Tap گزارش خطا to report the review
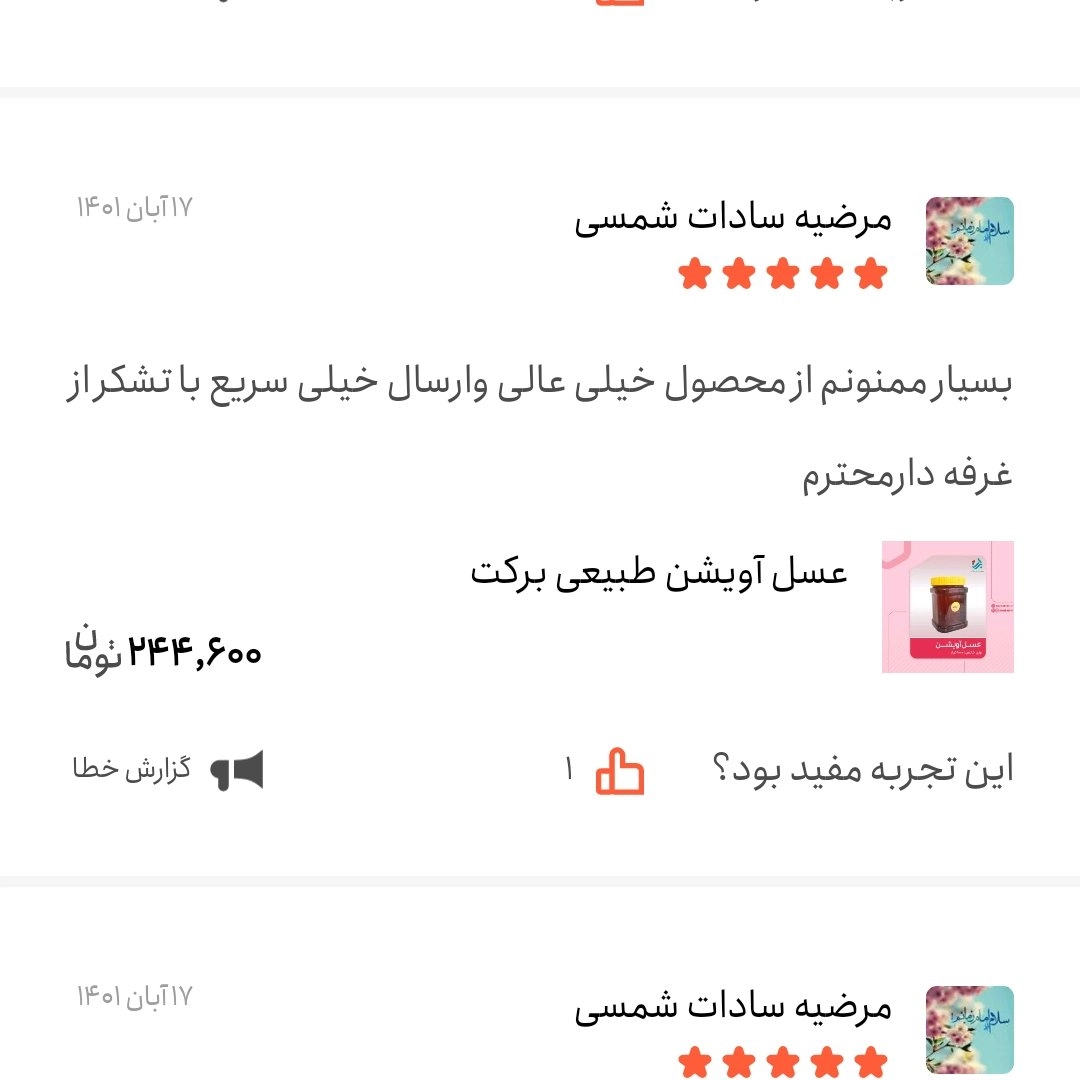The image size is (1080, 1080). (168, 771)
